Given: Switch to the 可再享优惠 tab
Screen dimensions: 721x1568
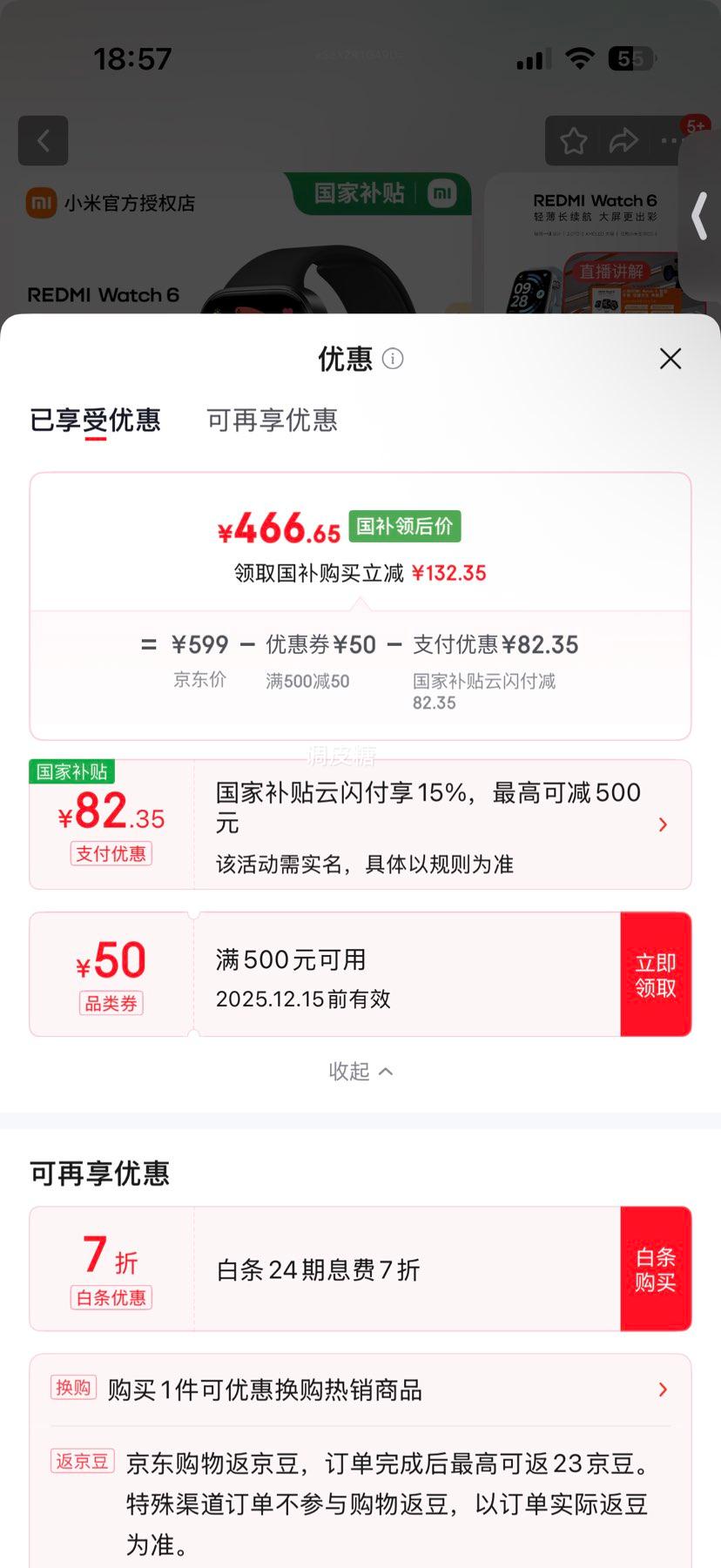Looking at the screenshot, I should [x=270, y=421].
